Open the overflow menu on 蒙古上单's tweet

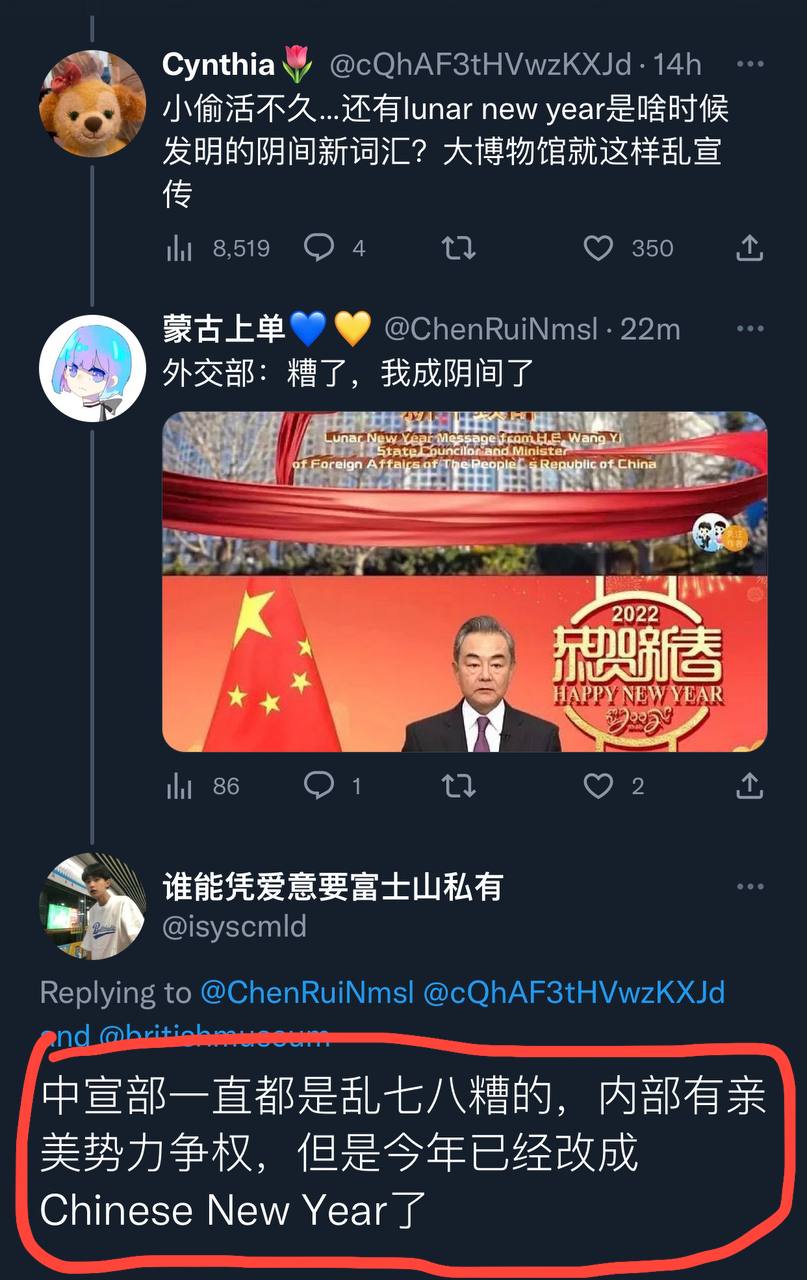click(x=750, y=328)
